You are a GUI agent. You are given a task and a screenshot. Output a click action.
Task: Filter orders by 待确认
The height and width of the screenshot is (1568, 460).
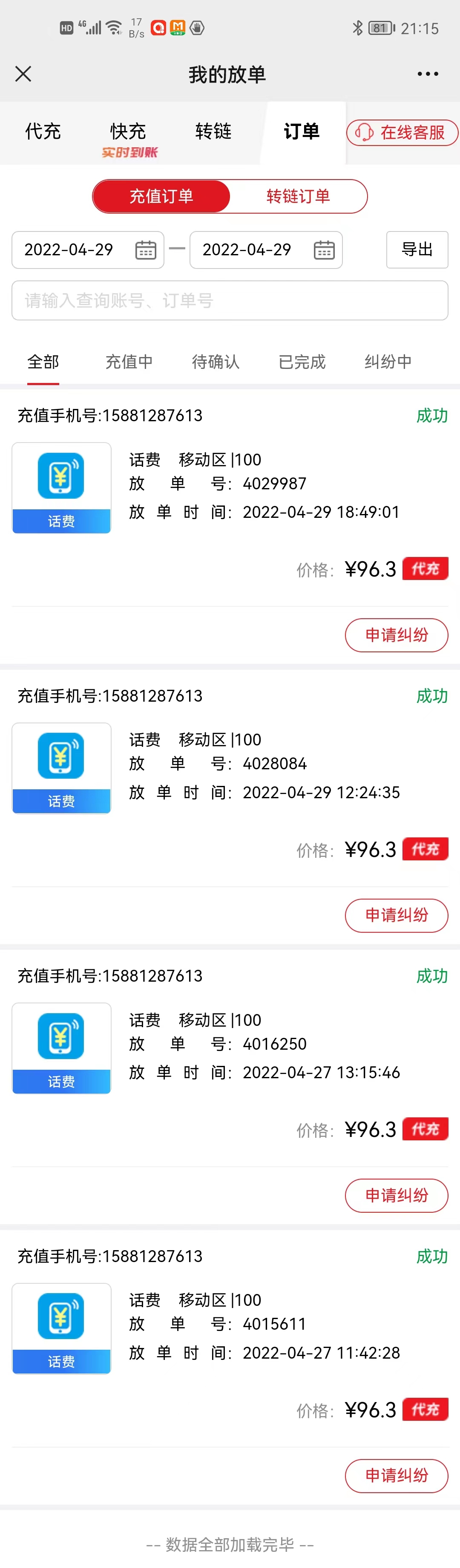216,362
